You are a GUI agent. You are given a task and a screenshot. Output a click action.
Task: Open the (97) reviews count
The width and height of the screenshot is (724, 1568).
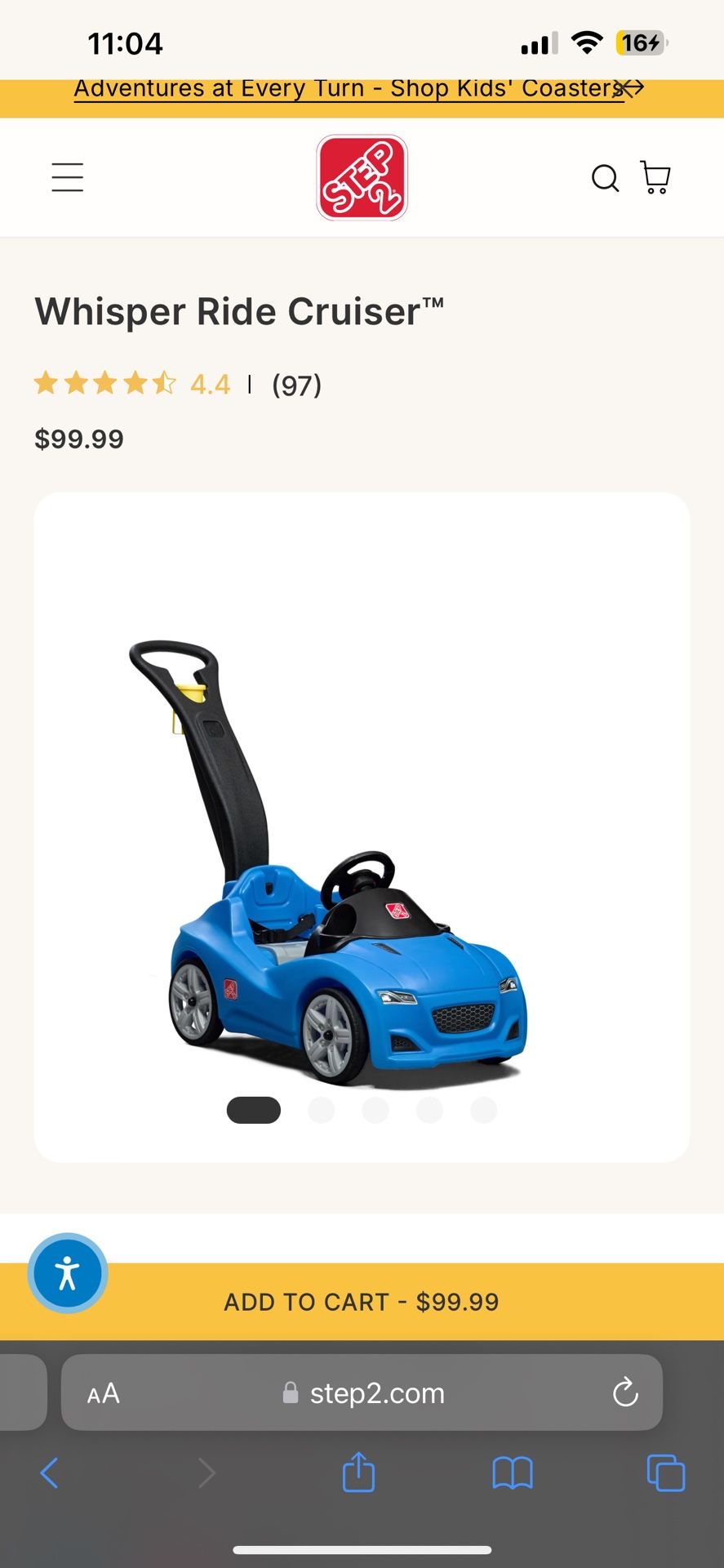point(295,383)
